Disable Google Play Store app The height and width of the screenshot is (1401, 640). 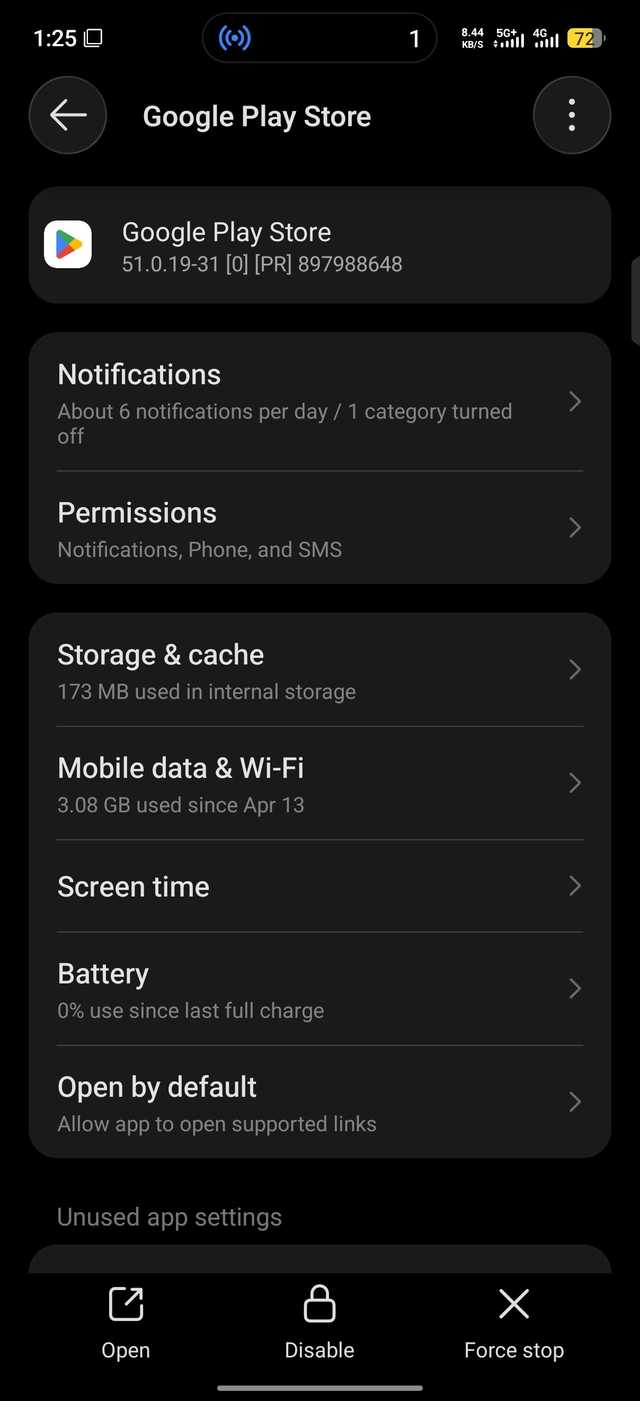click(319, 1323)
